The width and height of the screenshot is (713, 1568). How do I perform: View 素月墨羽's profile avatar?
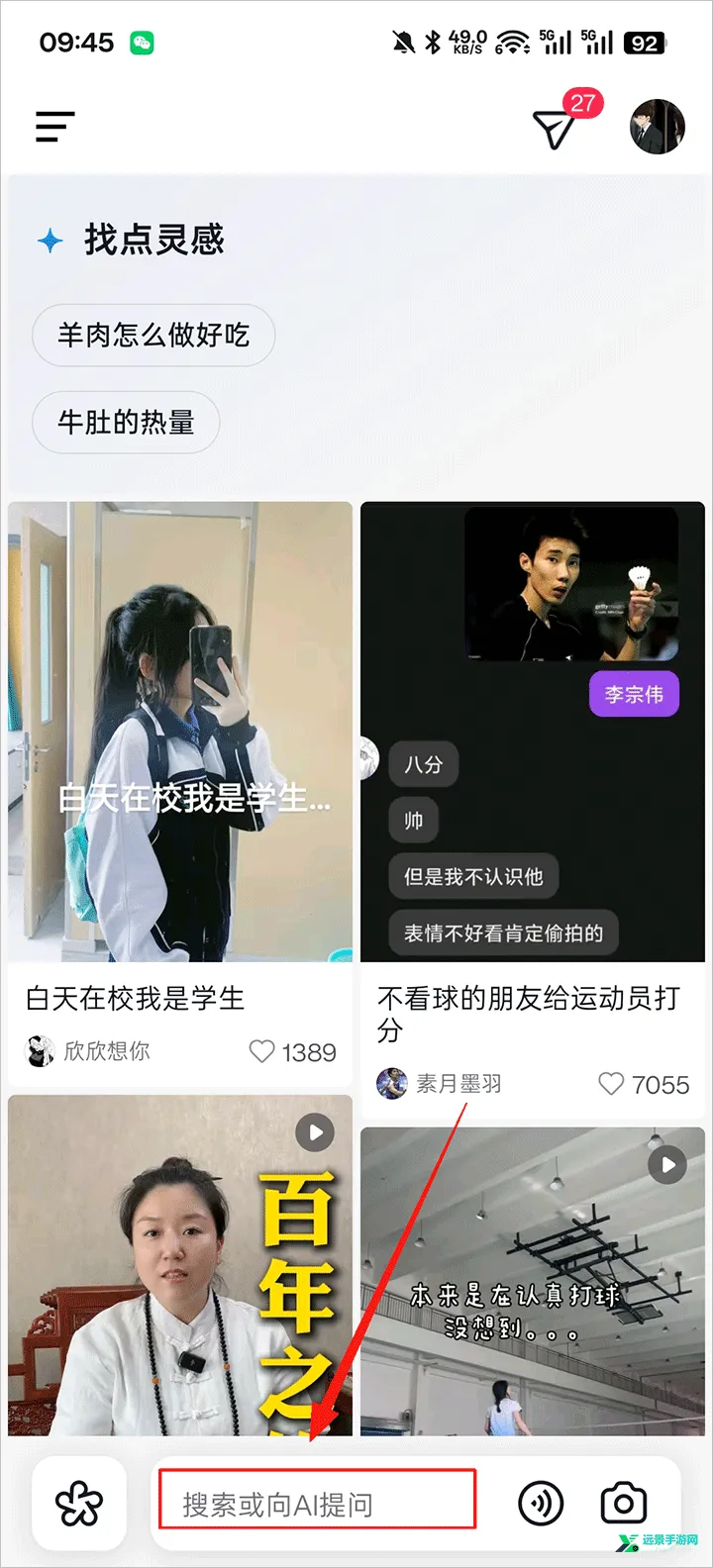pos(392,1084)
